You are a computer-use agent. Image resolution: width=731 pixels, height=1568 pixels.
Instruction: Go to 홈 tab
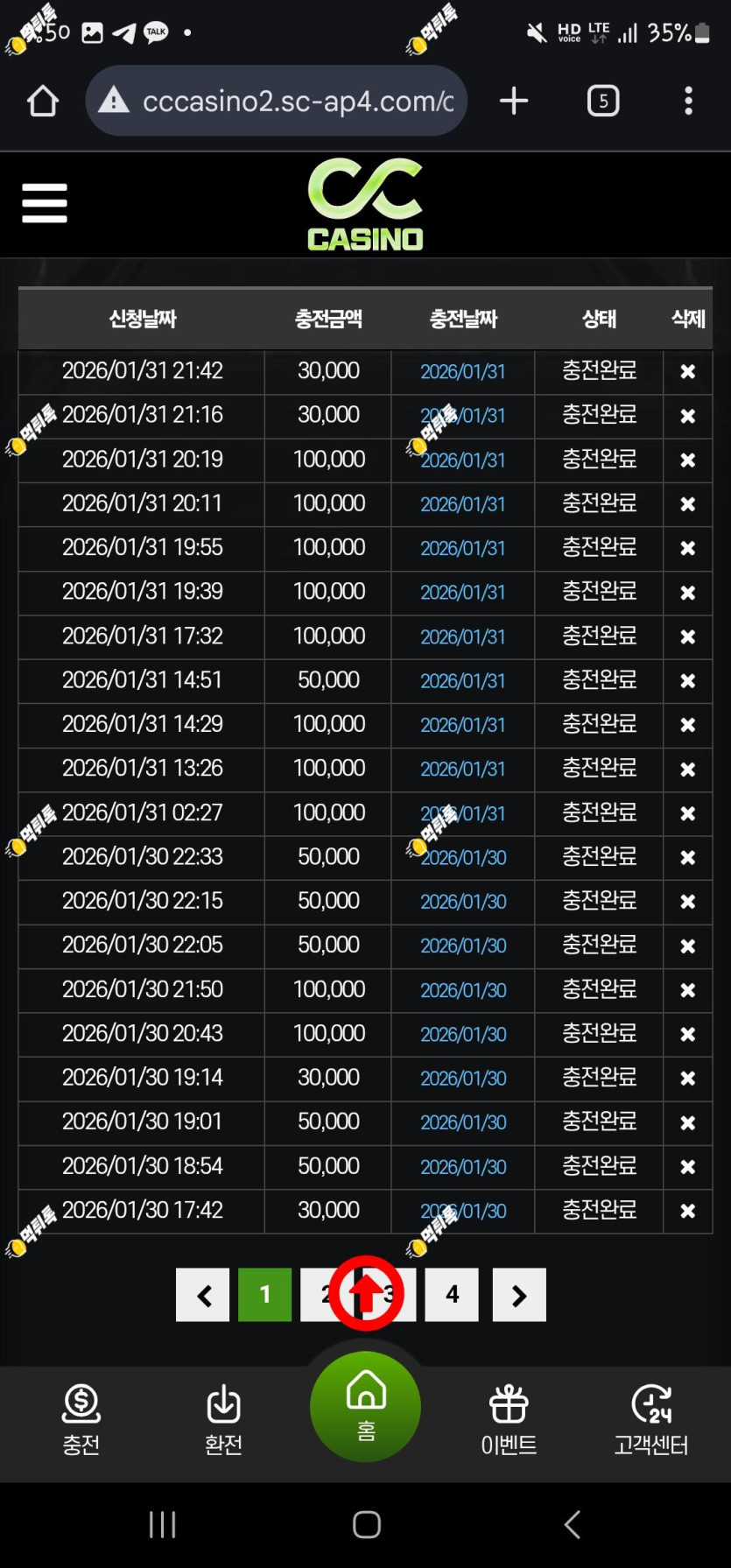[x=366, y=1407]
